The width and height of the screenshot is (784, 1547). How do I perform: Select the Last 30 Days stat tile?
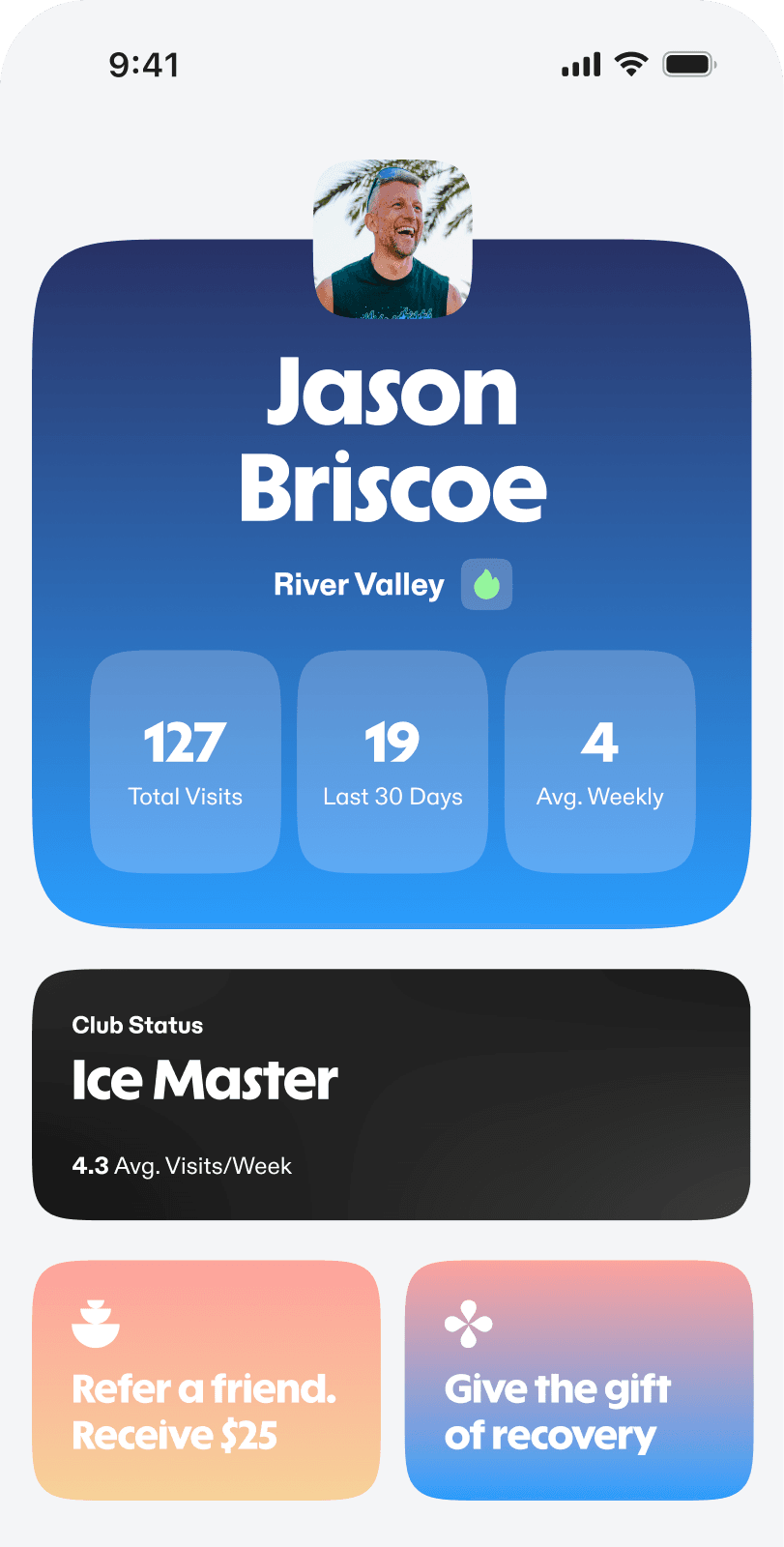click(x=392, y=760)
